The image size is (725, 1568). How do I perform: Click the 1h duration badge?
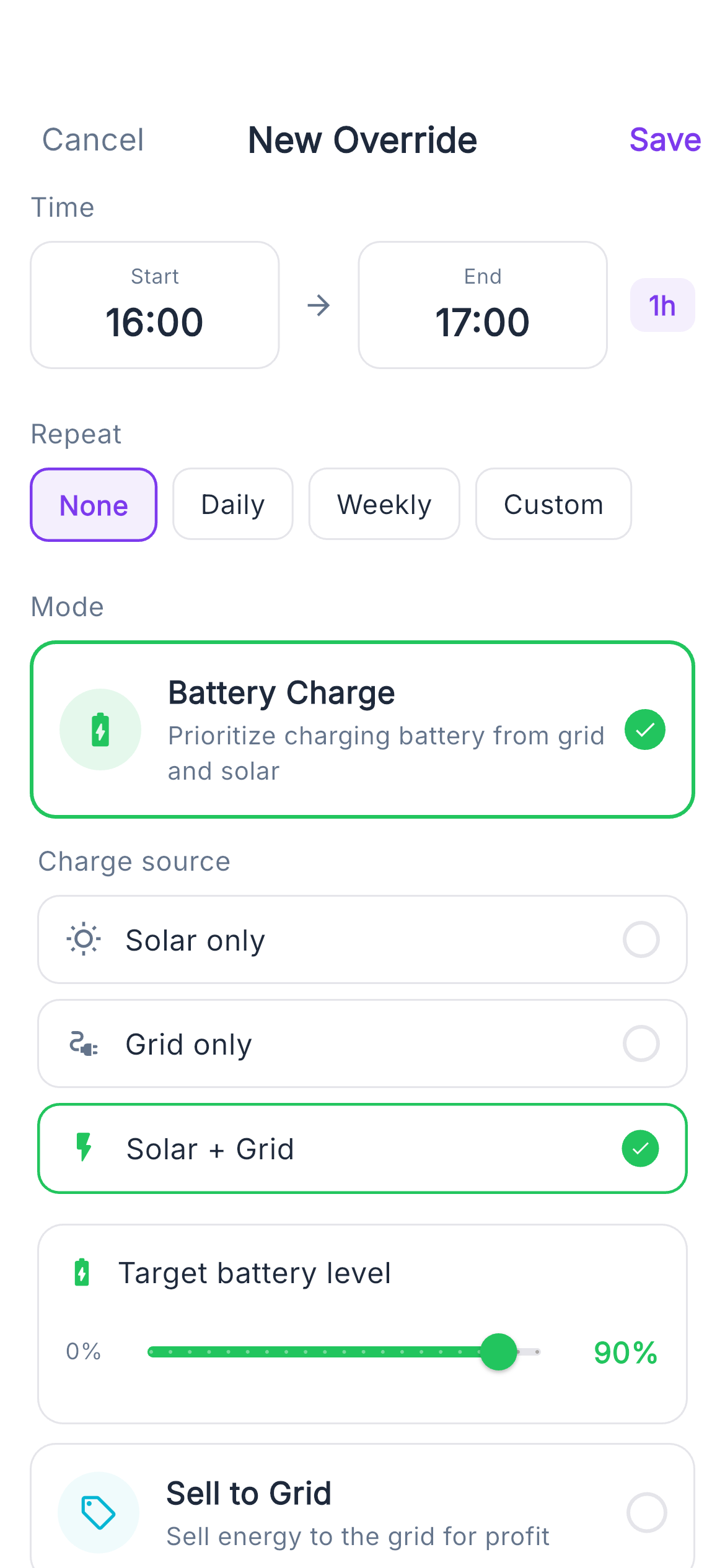point(662,305)
